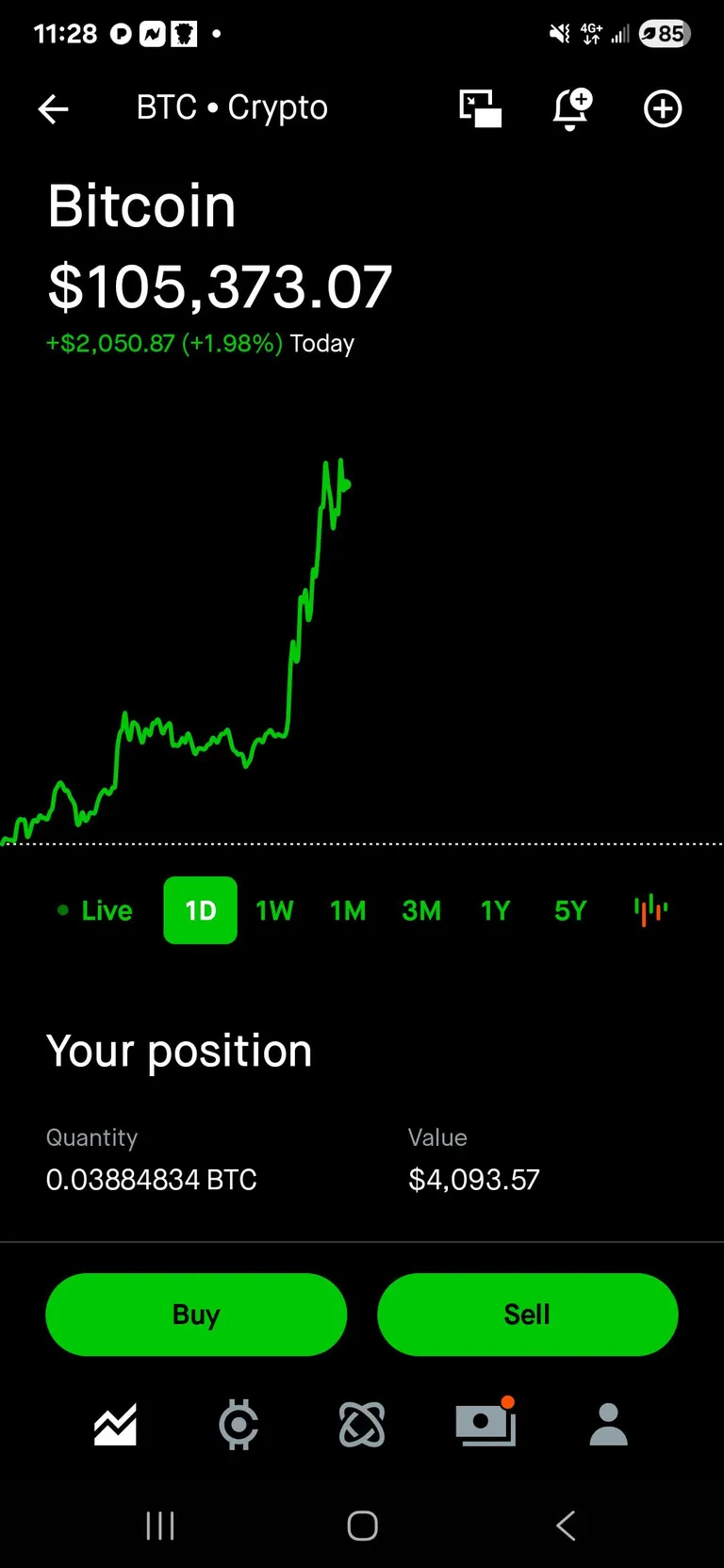This screenshot has width=724, height=1568.
Task: Switch chart to candlestick display mode
Action: pos(650,910)
